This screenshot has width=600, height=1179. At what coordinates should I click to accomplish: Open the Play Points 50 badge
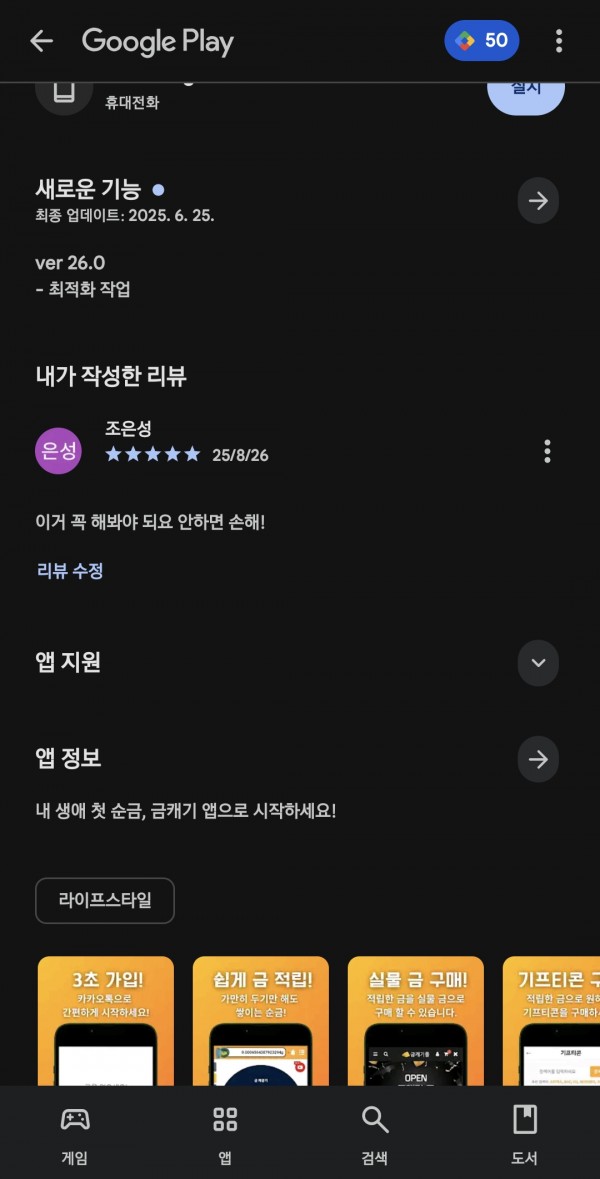tap(482, 41)
